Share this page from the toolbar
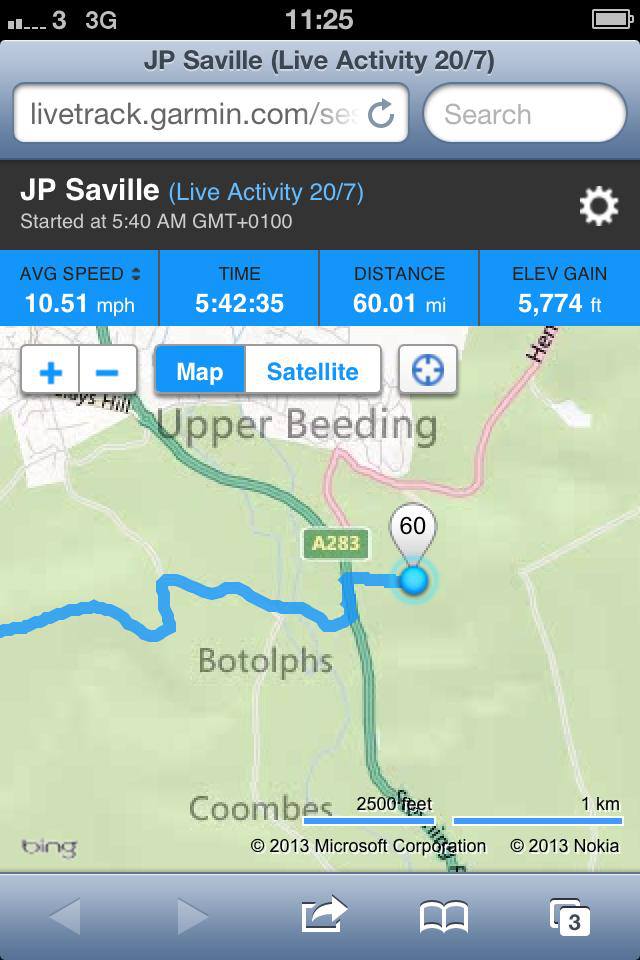640x960 pixels. [323, 915]
